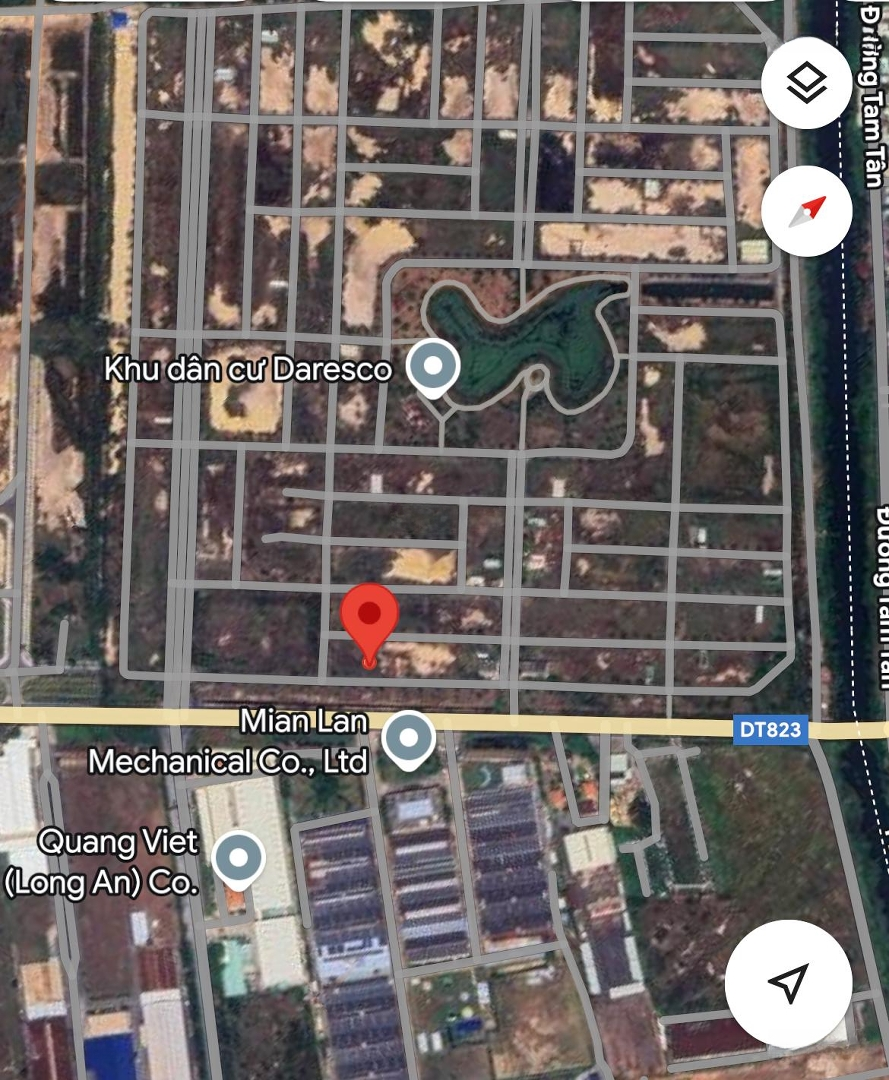Center map on my current location
Screen dimensions: 889x1080
(789, 983)
